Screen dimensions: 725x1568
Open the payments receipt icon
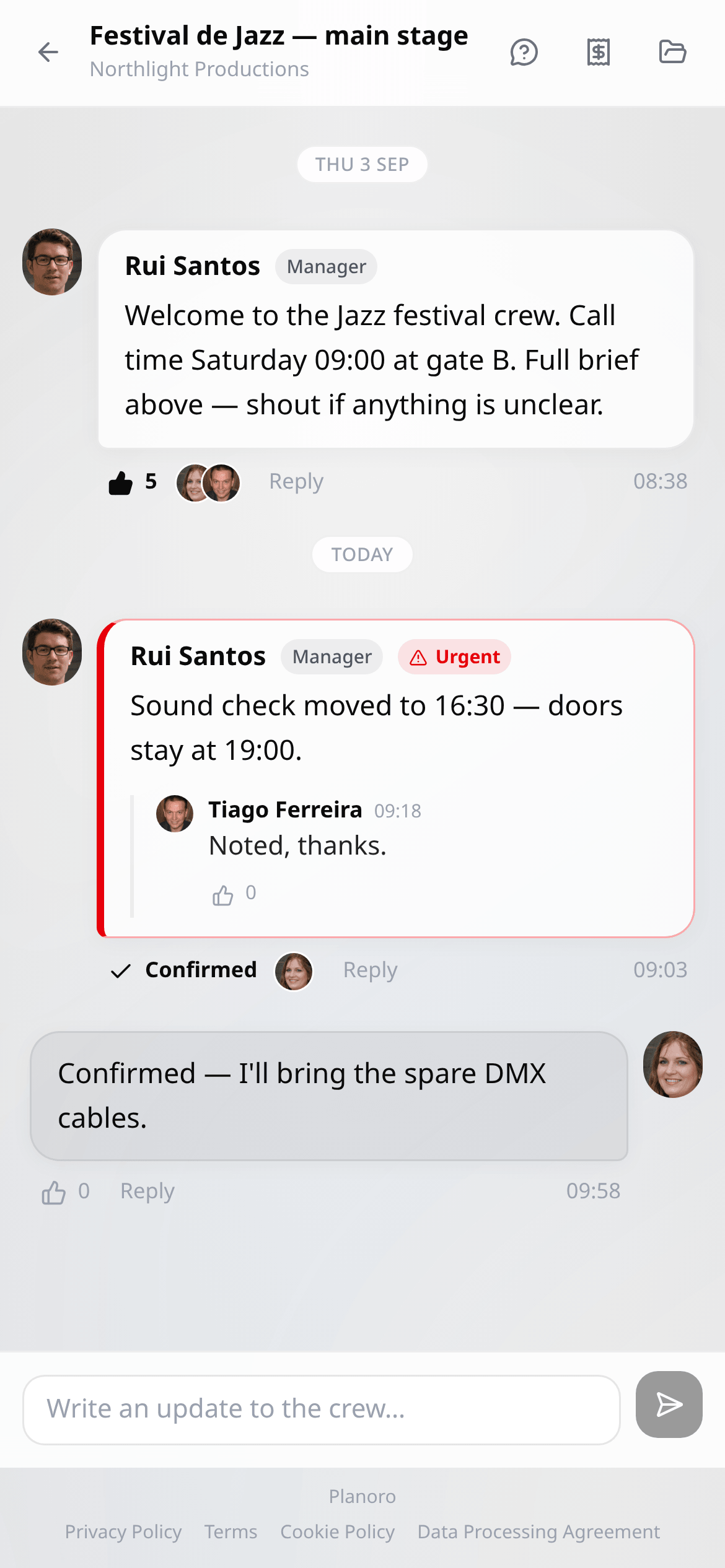(598, 52)
